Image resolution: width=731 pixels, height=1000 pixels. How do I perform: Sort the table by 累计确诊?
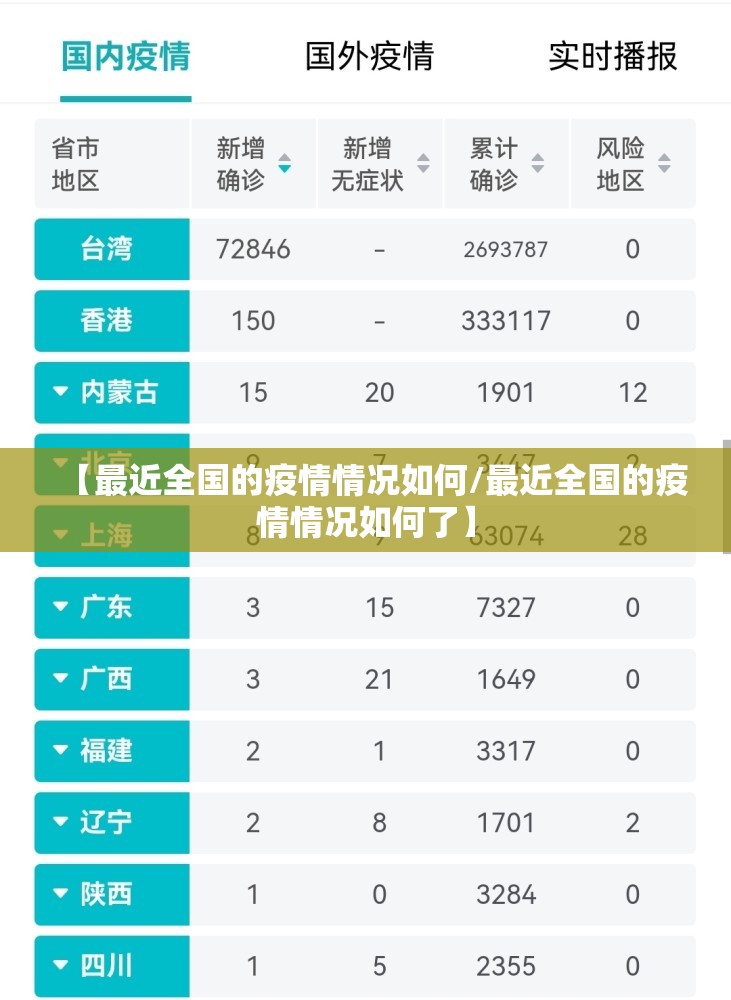538,164
